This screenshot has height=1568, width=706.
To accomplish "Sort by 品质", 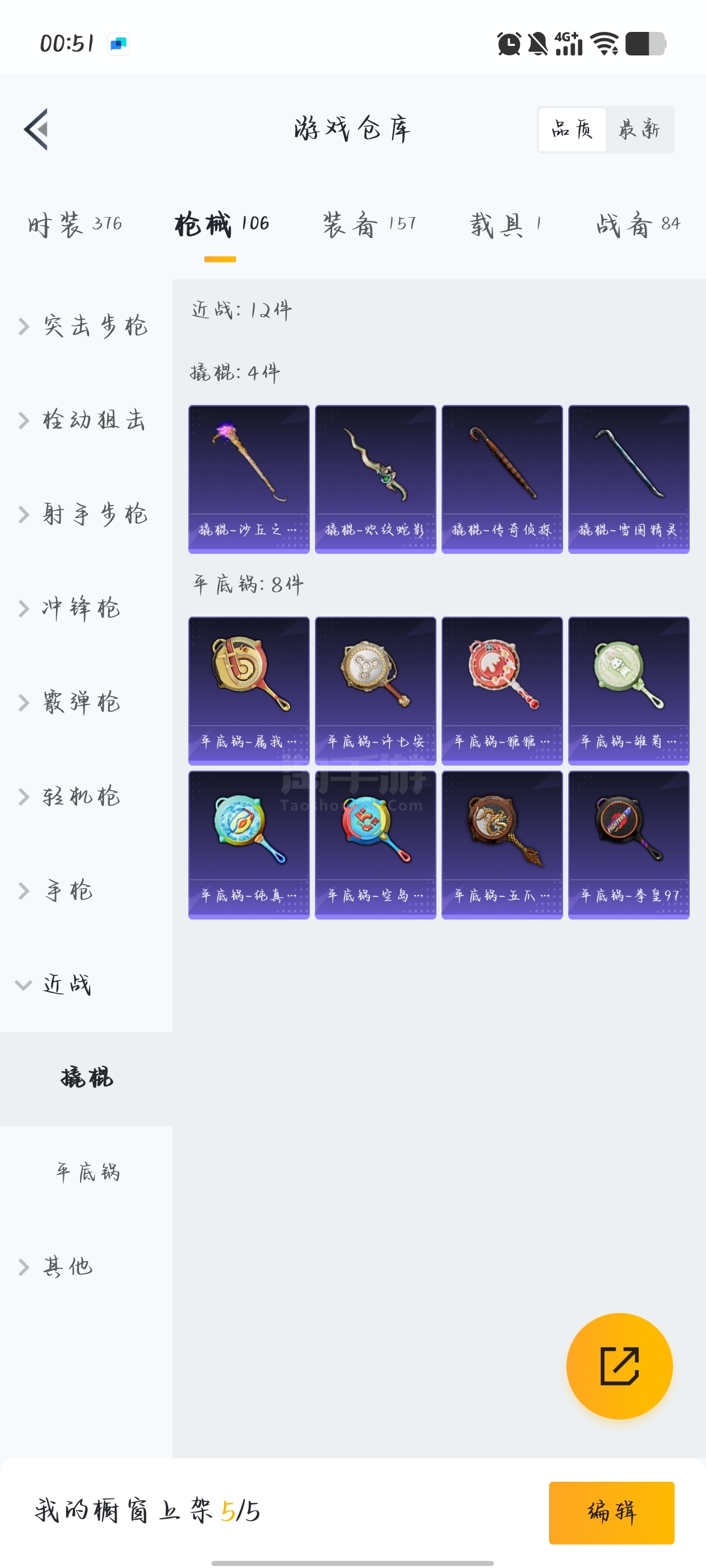I will click(572, 129).
